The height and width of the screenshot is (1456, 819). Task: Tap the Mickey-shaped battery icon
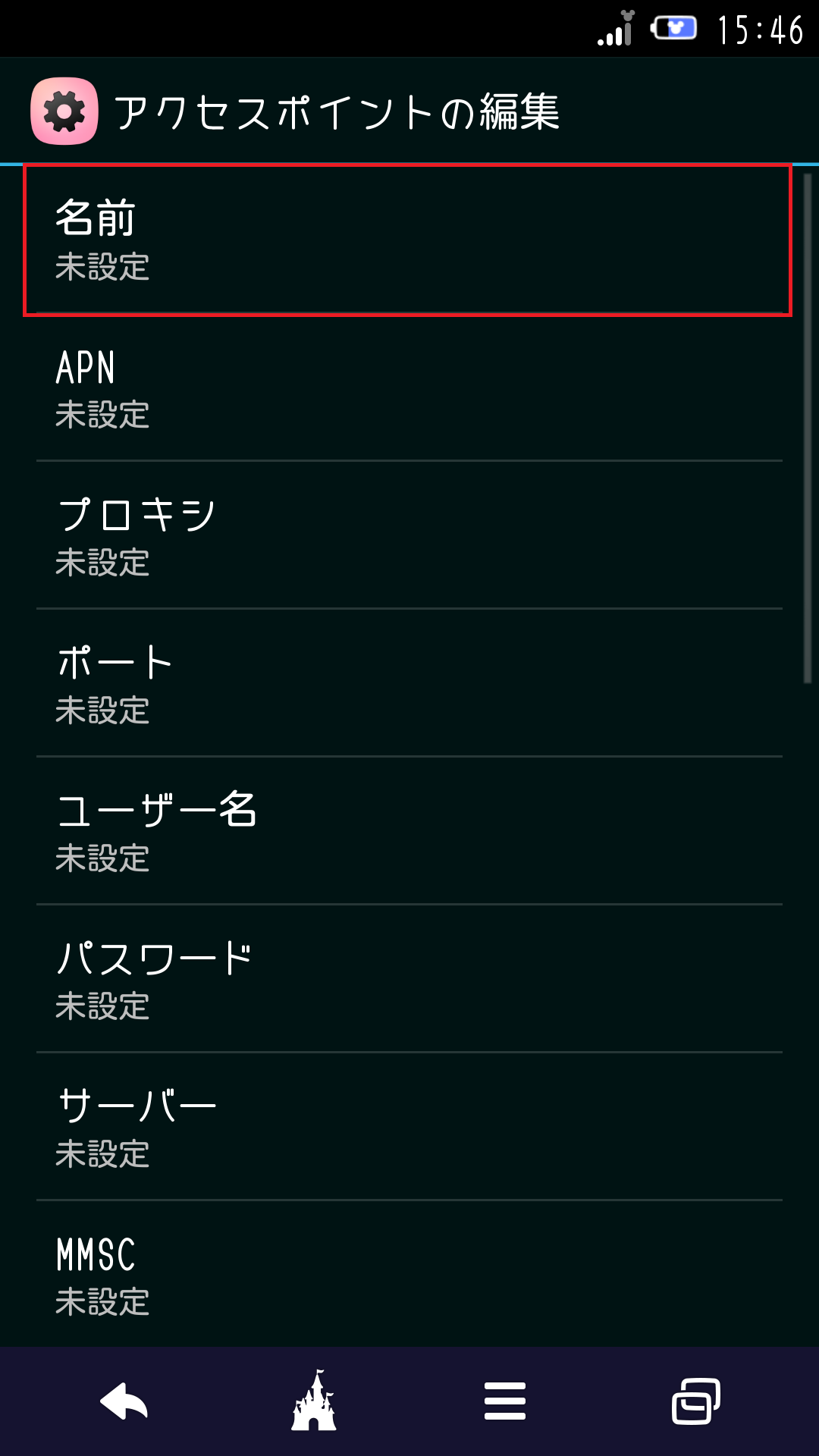tap(673, 27)
